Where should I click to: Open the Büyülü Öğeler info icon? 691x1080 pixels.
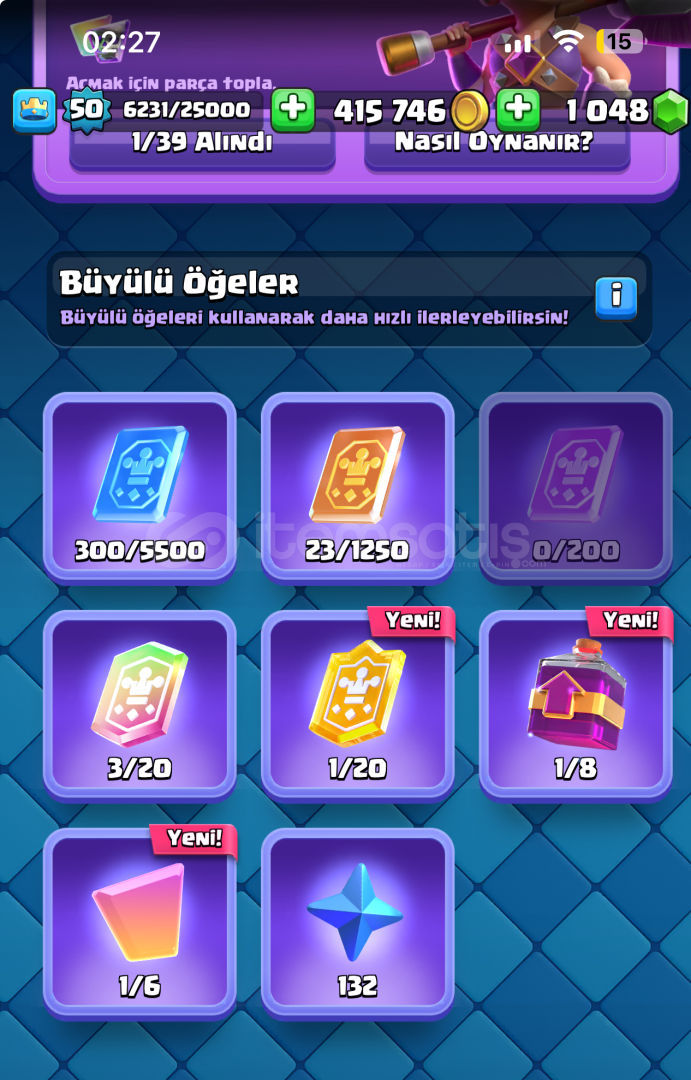616,296
